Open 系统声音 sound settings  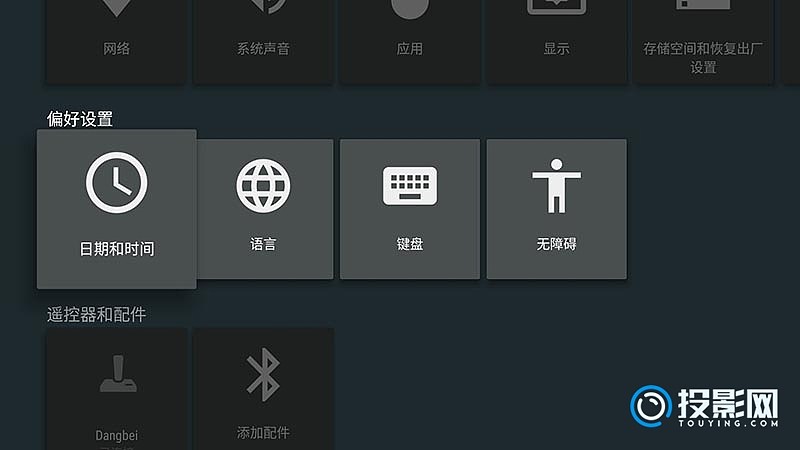pyautogui.click(x=263, y=40)
